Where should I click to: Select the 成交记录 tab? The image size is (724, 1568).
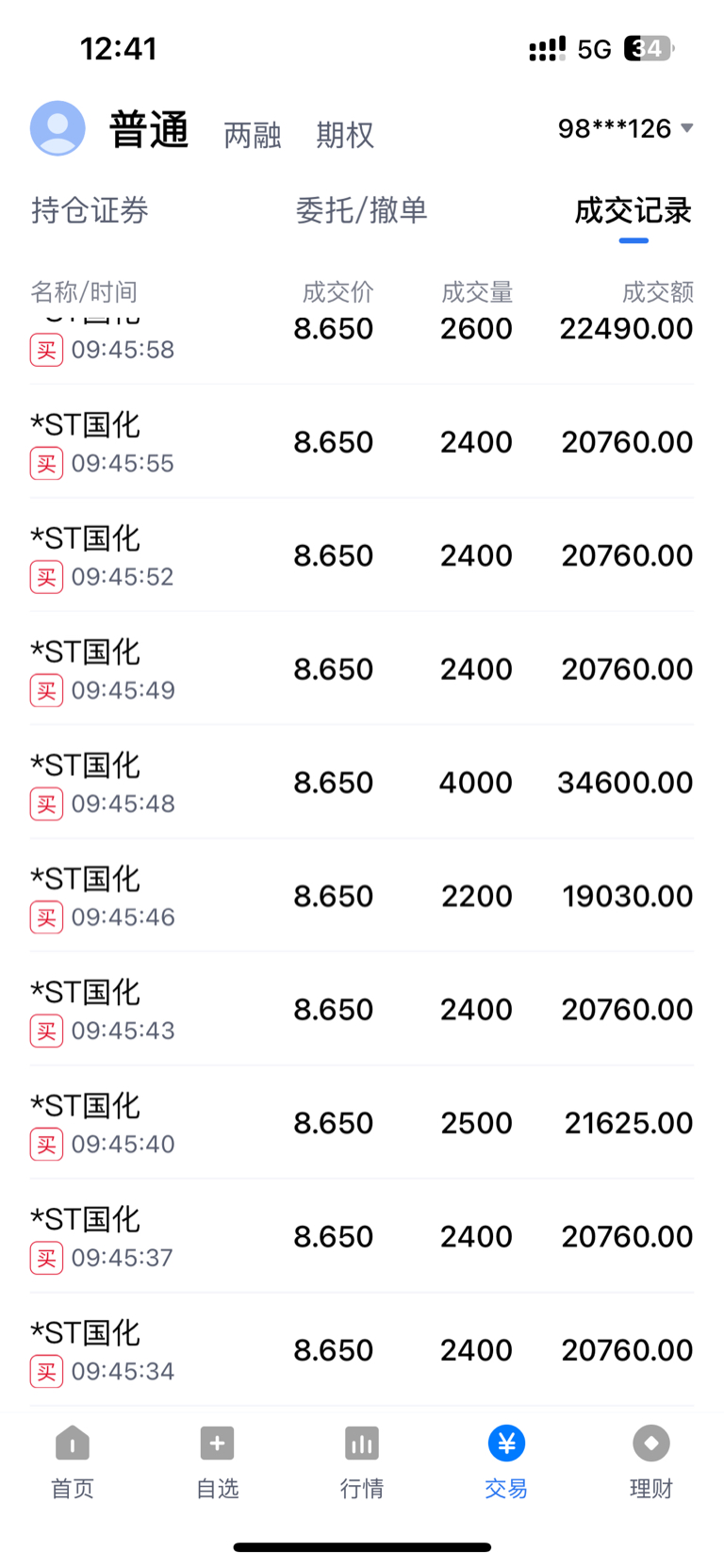633,210
